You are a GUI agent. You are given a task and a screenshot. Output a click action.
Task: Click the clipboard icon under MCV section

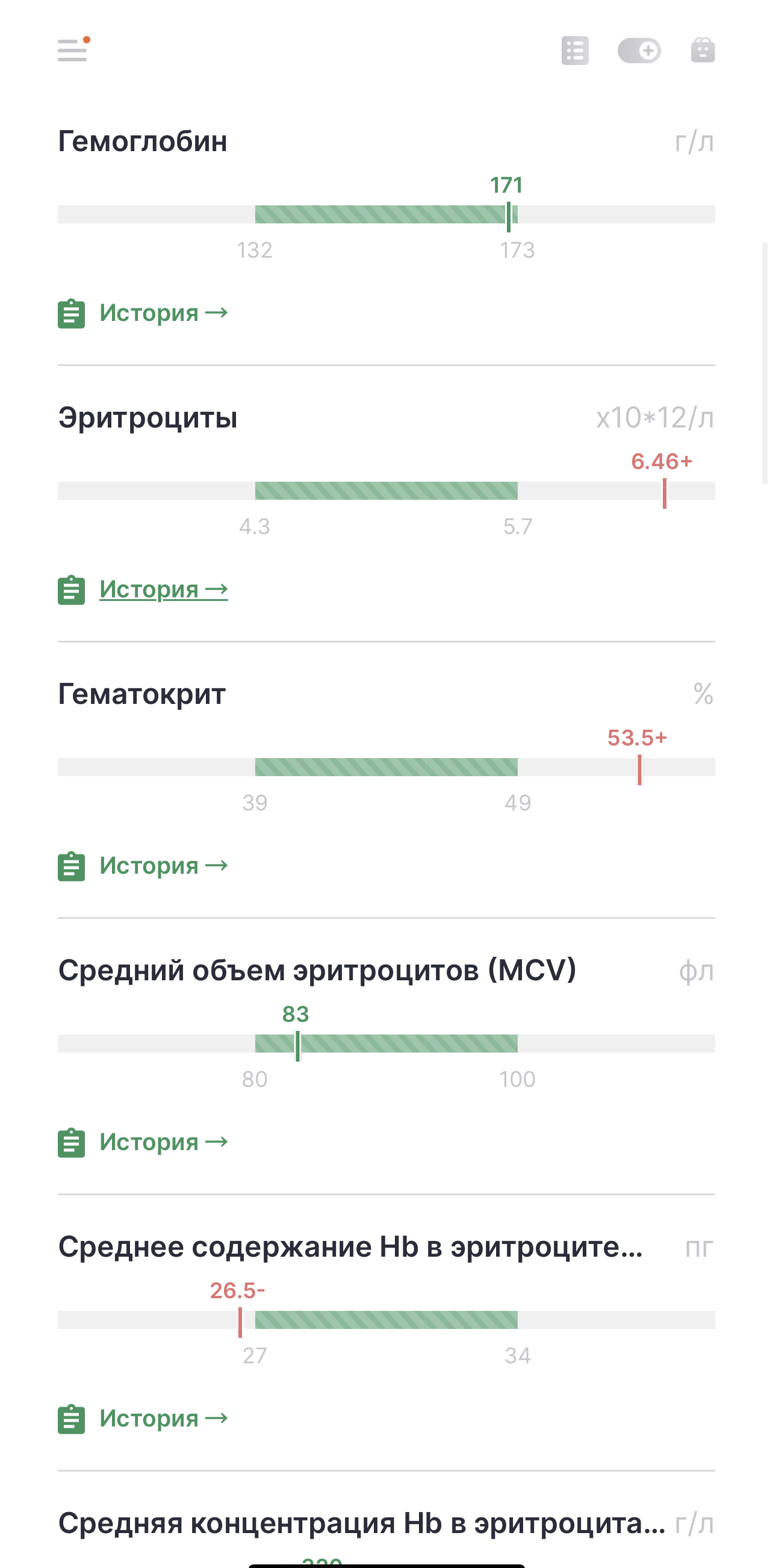71,1142
